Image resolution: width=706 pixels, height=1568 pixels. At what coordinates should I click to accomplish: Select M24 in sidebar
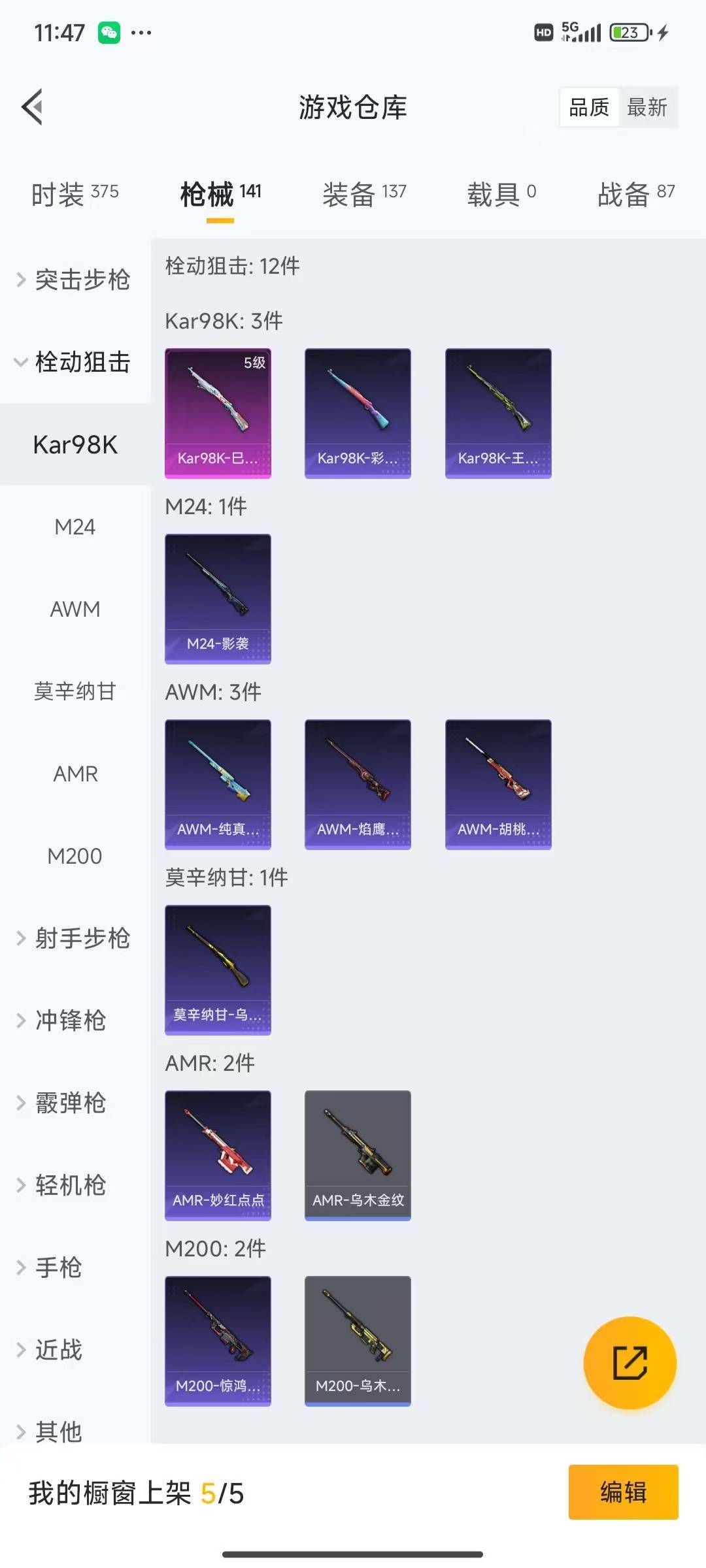(75, 527)
